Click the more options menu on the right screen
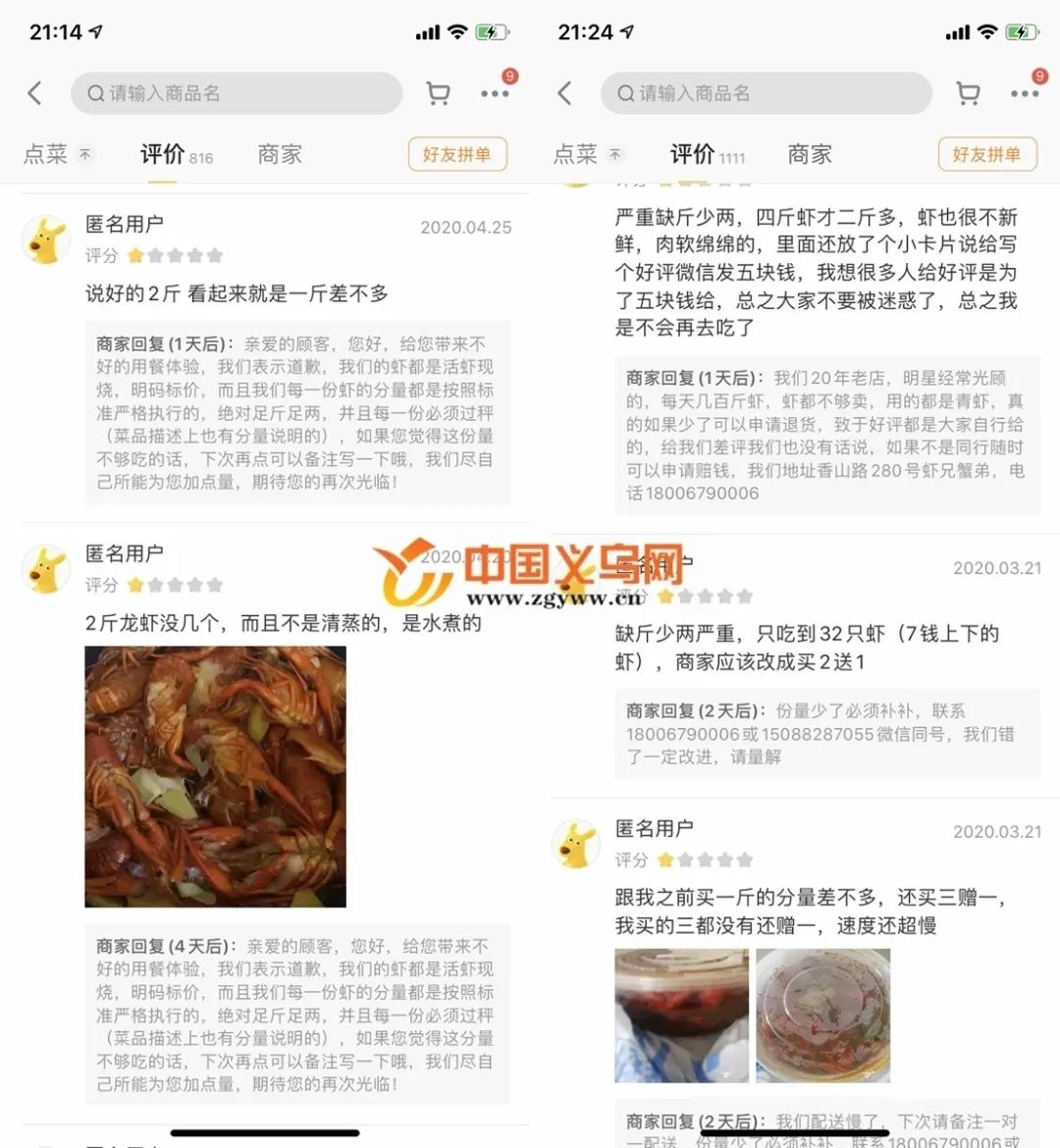This screenshot has height=1148, width=1060. (x=1025, y=93)
